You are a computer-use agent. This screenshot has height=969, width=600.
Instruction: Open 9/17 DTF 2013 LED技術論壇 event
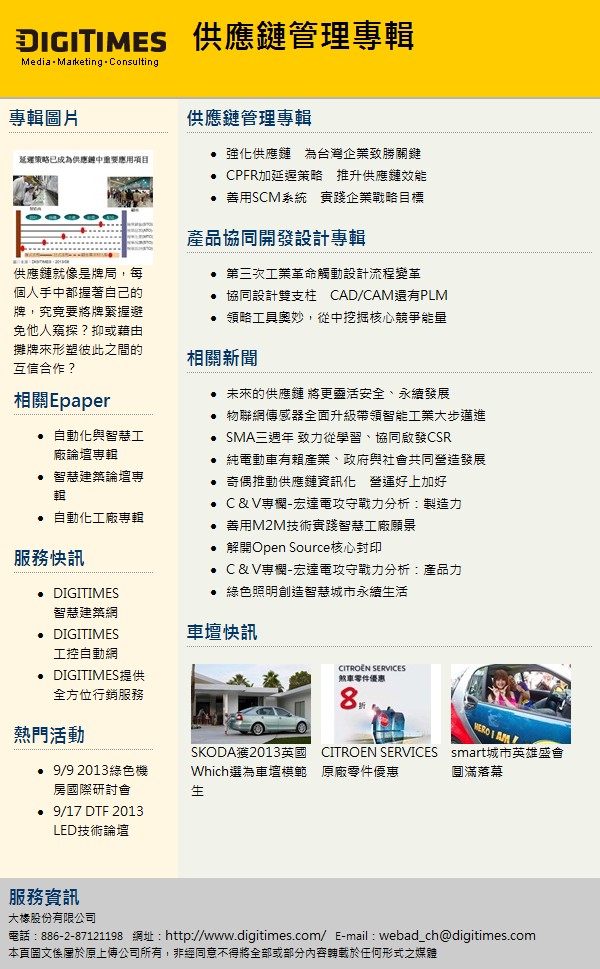98,821
